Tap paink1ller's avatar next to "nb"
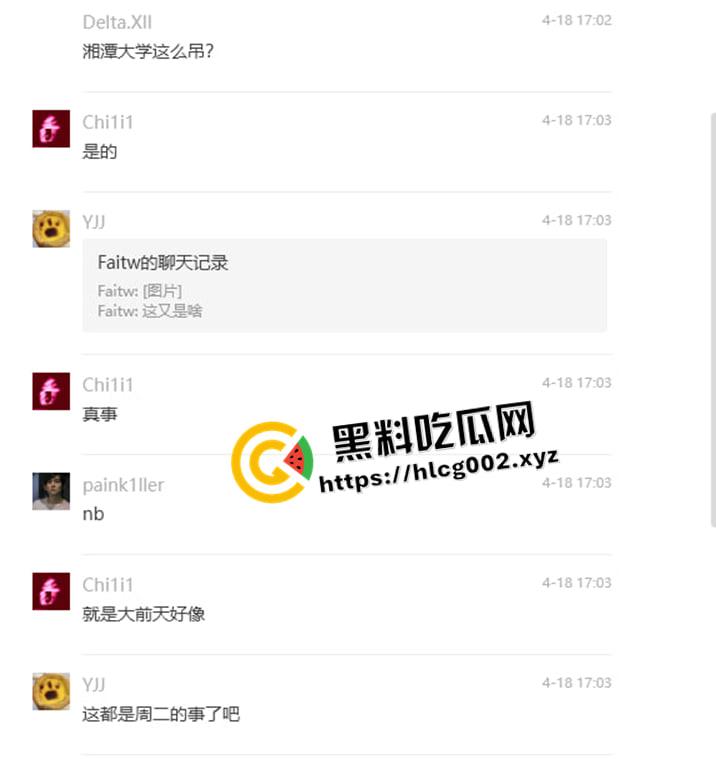This screenshot has height=759, width=716. (x=51, y=491)
